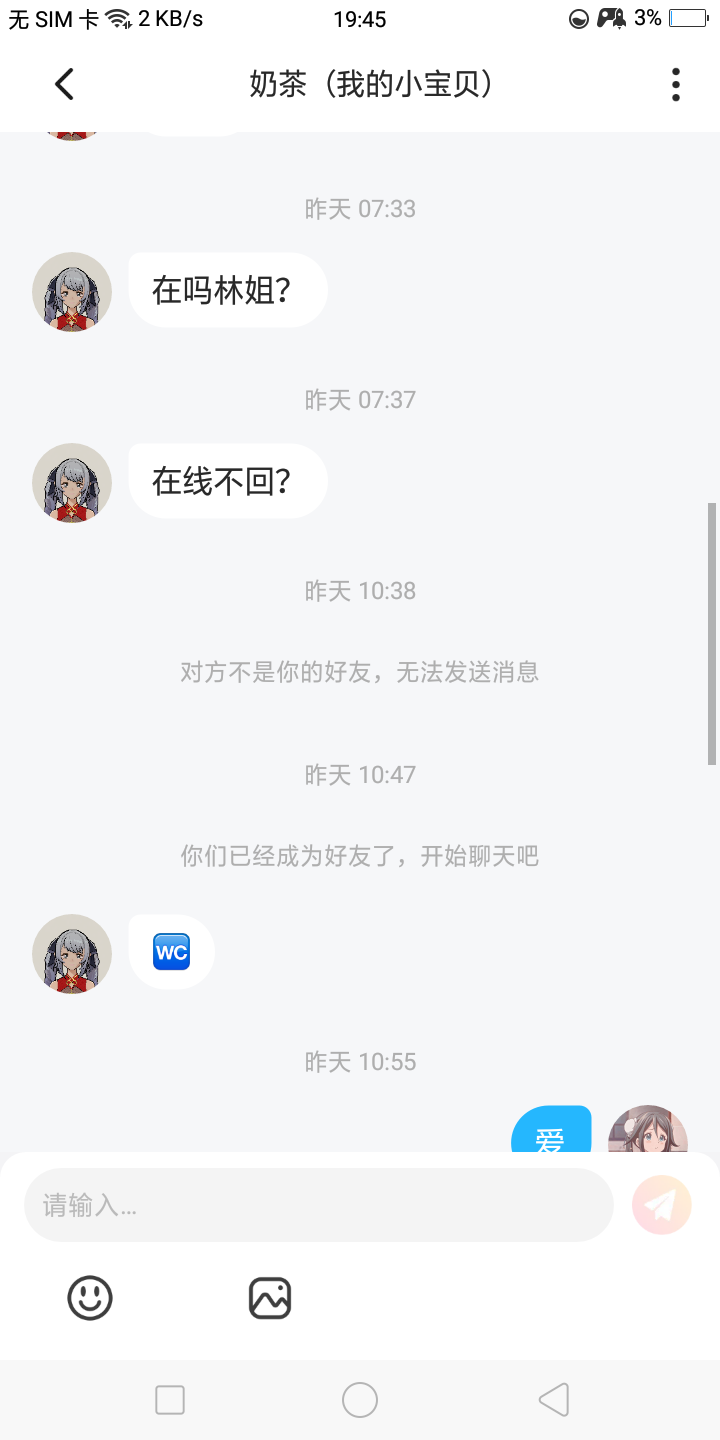Image resolution: width=720 pixels, height=1440 pixels.
Task: Tap the avatar beside the WC emoji
Action: [x=72, y=953]
